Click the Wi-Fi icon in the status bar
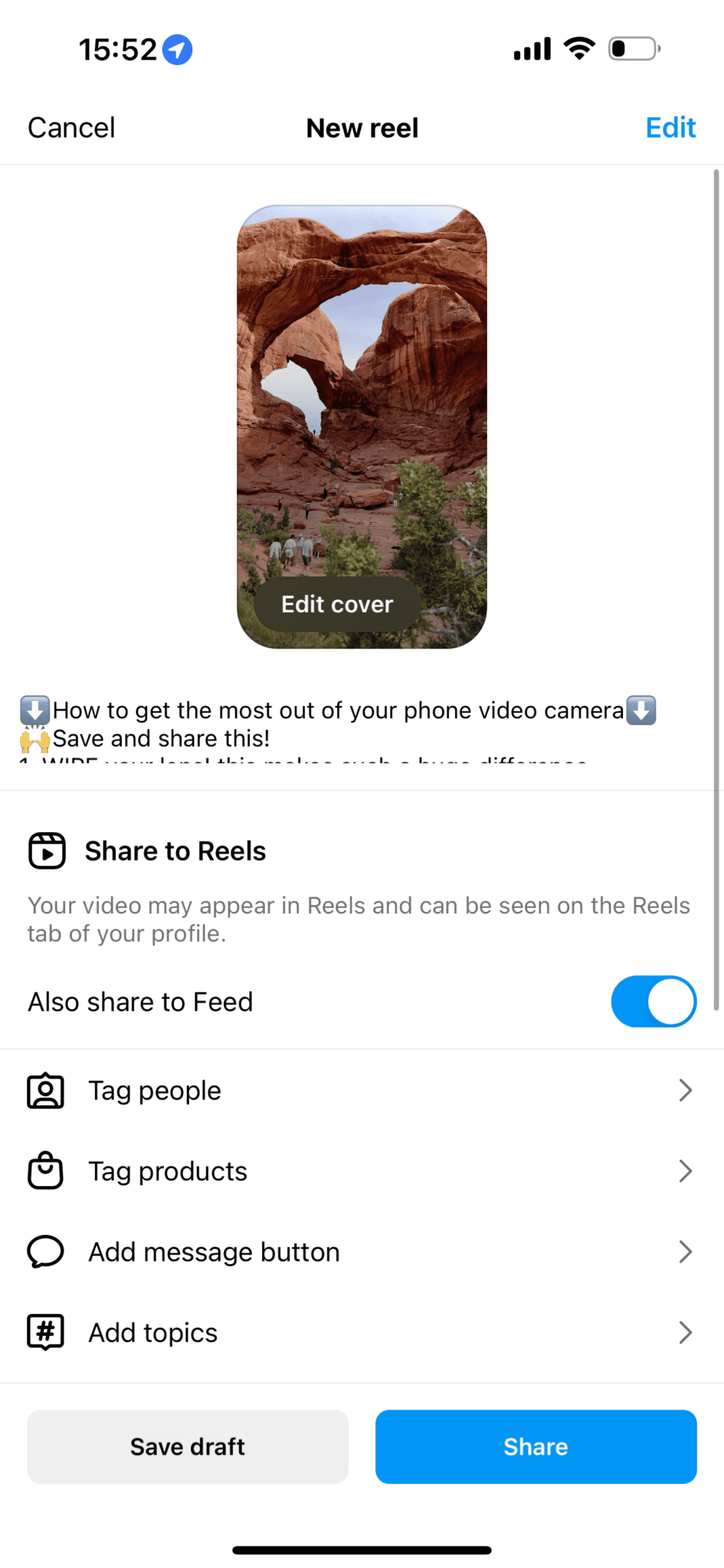Viewport: 724px width, 1568px height. [578, 47]
